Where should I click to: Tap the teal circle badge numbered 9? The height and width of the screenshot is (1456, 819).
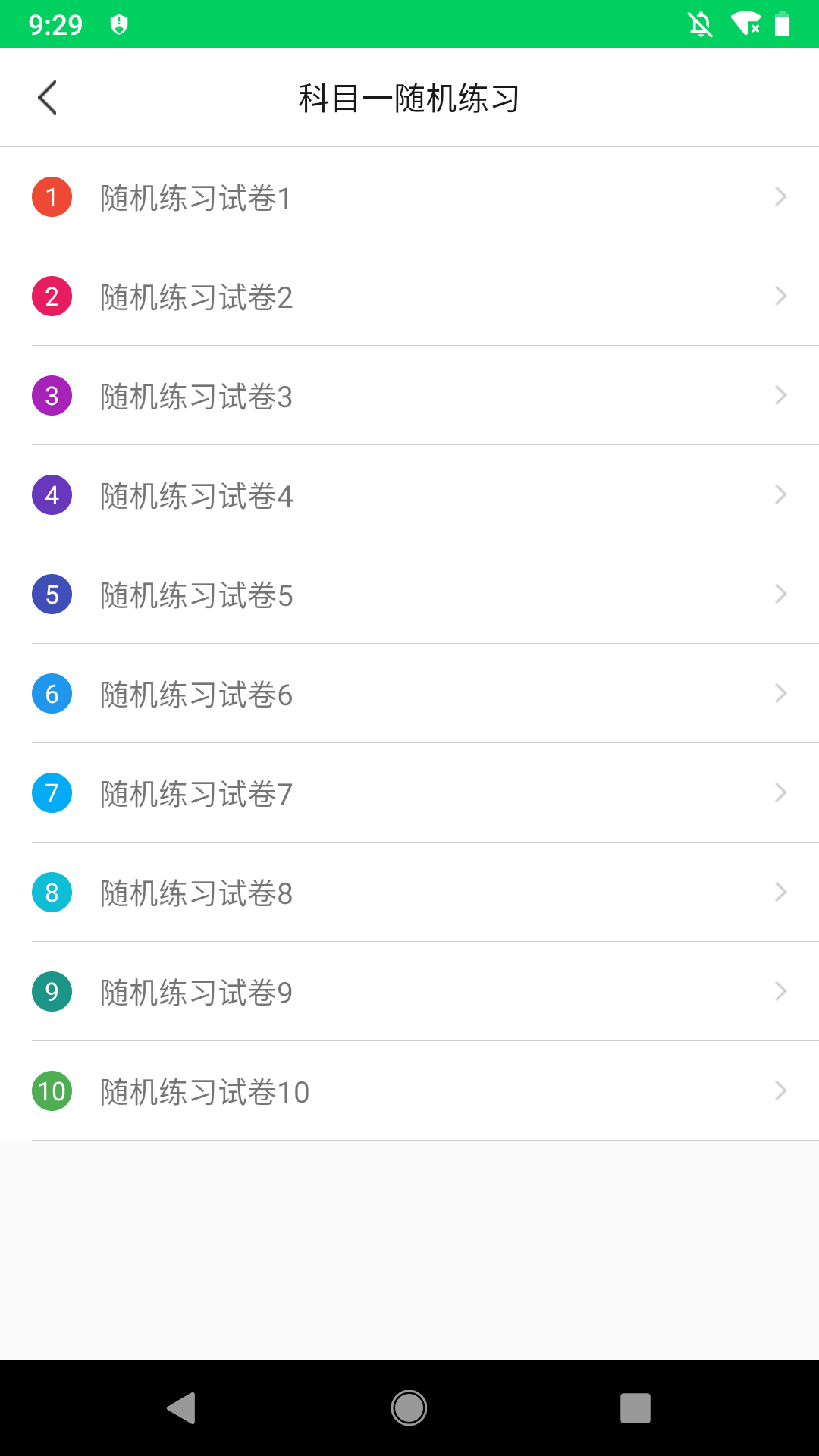(x=52, y=991)
